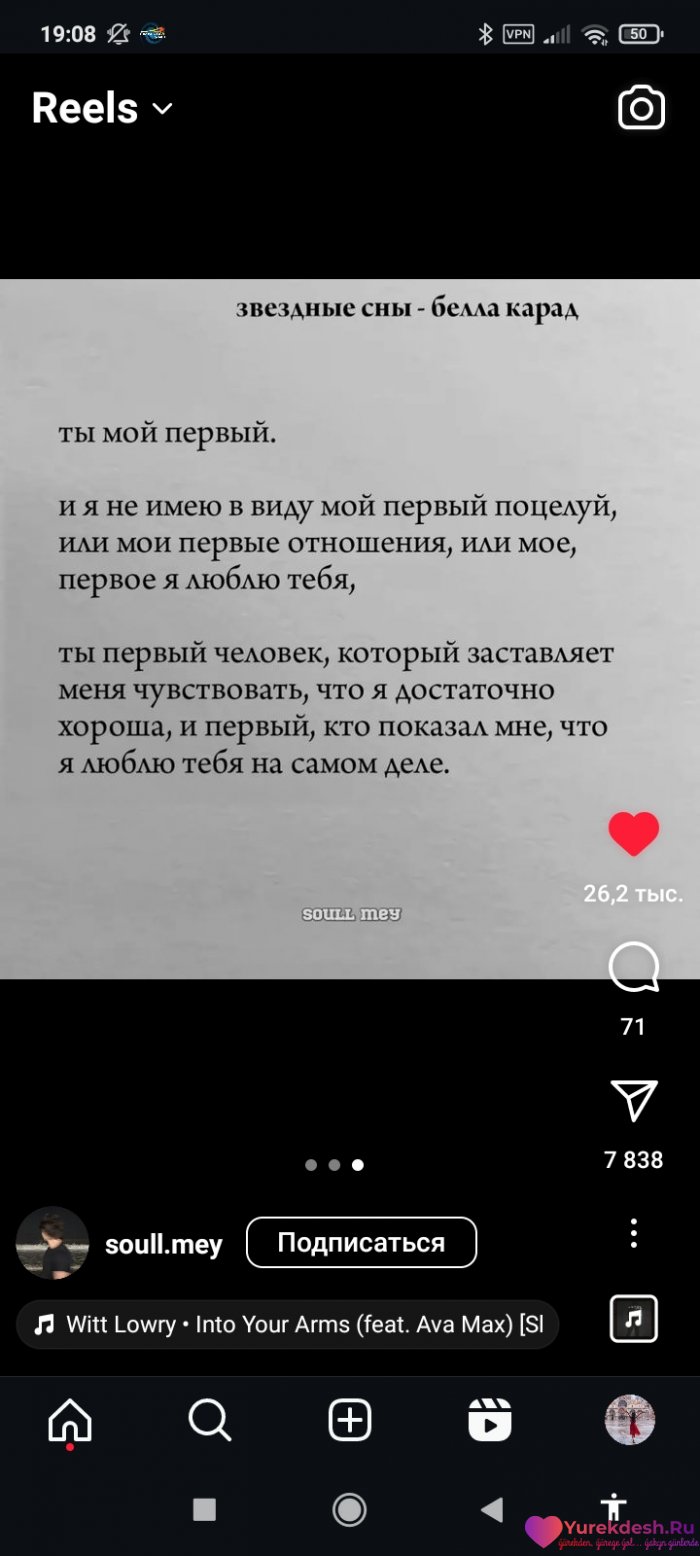Go to the Home feed tab
The image size is (700, 1556).
pos(70,1420)
